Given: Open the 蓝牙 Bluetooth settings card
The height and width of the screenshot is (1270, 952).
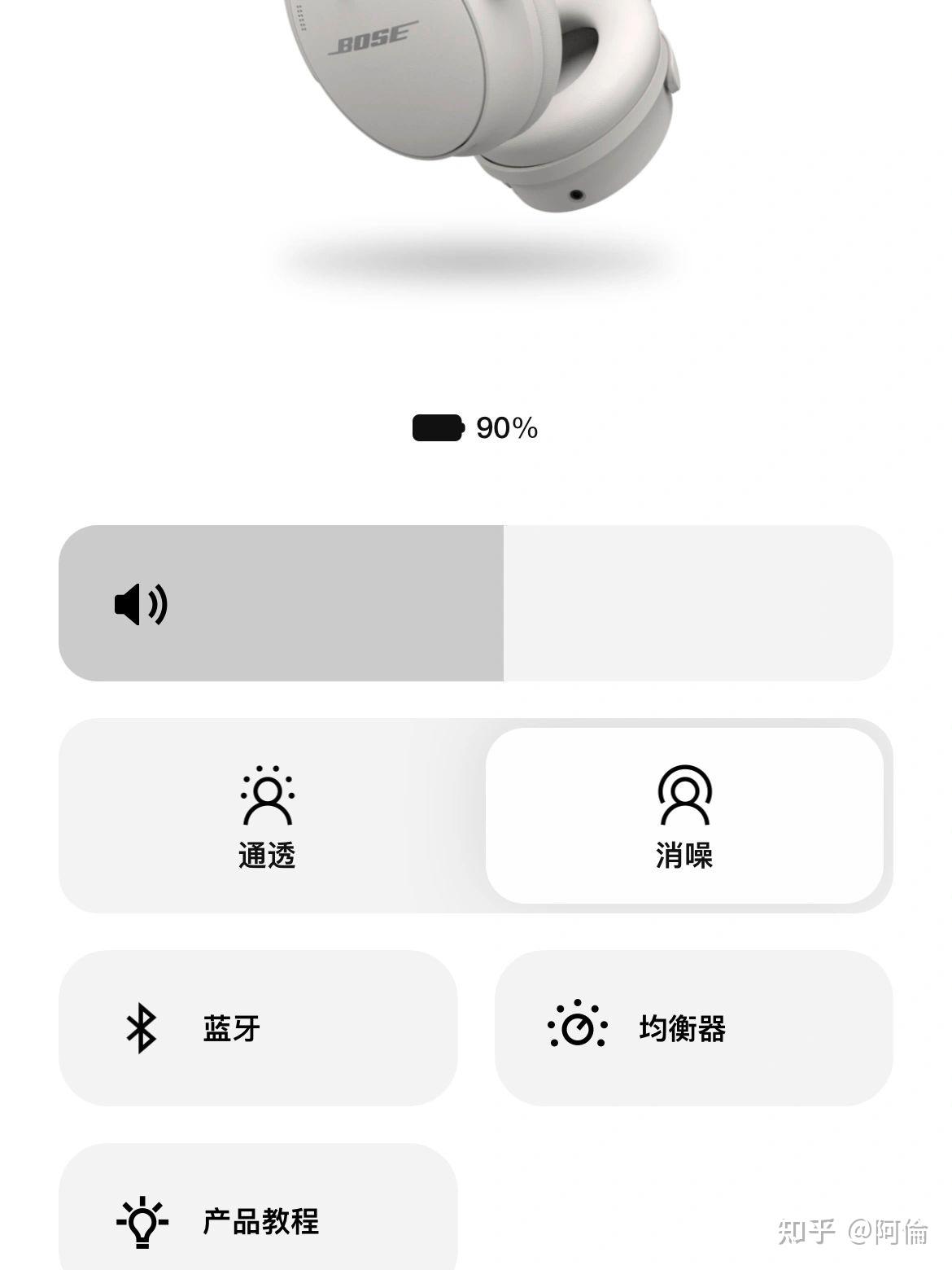Looking at the screenshot, I should (256, 1030).
